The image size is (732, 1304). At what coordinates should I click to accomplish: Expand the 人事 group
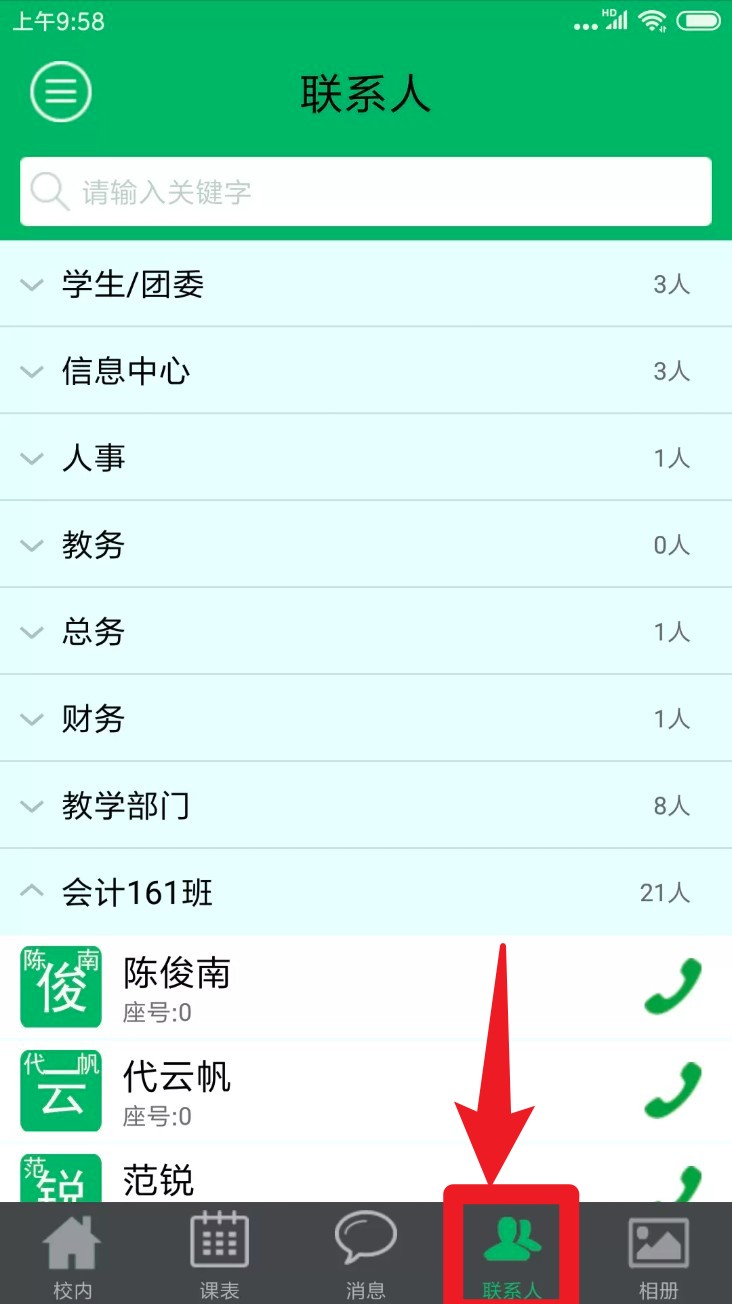point(366,459)
